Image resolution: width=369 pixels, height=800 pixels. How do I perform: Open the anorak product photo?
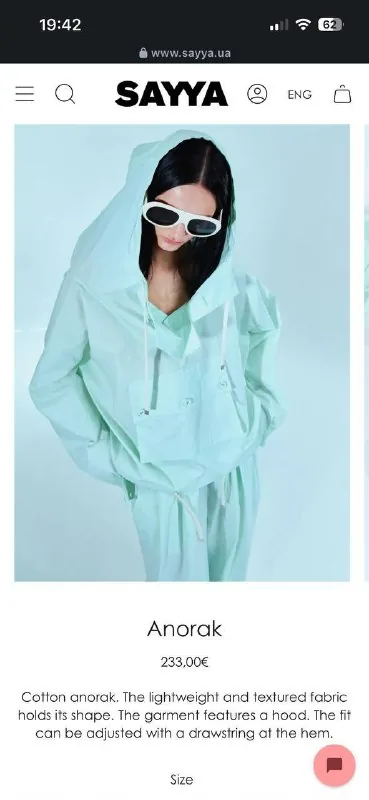click(182, 353)
